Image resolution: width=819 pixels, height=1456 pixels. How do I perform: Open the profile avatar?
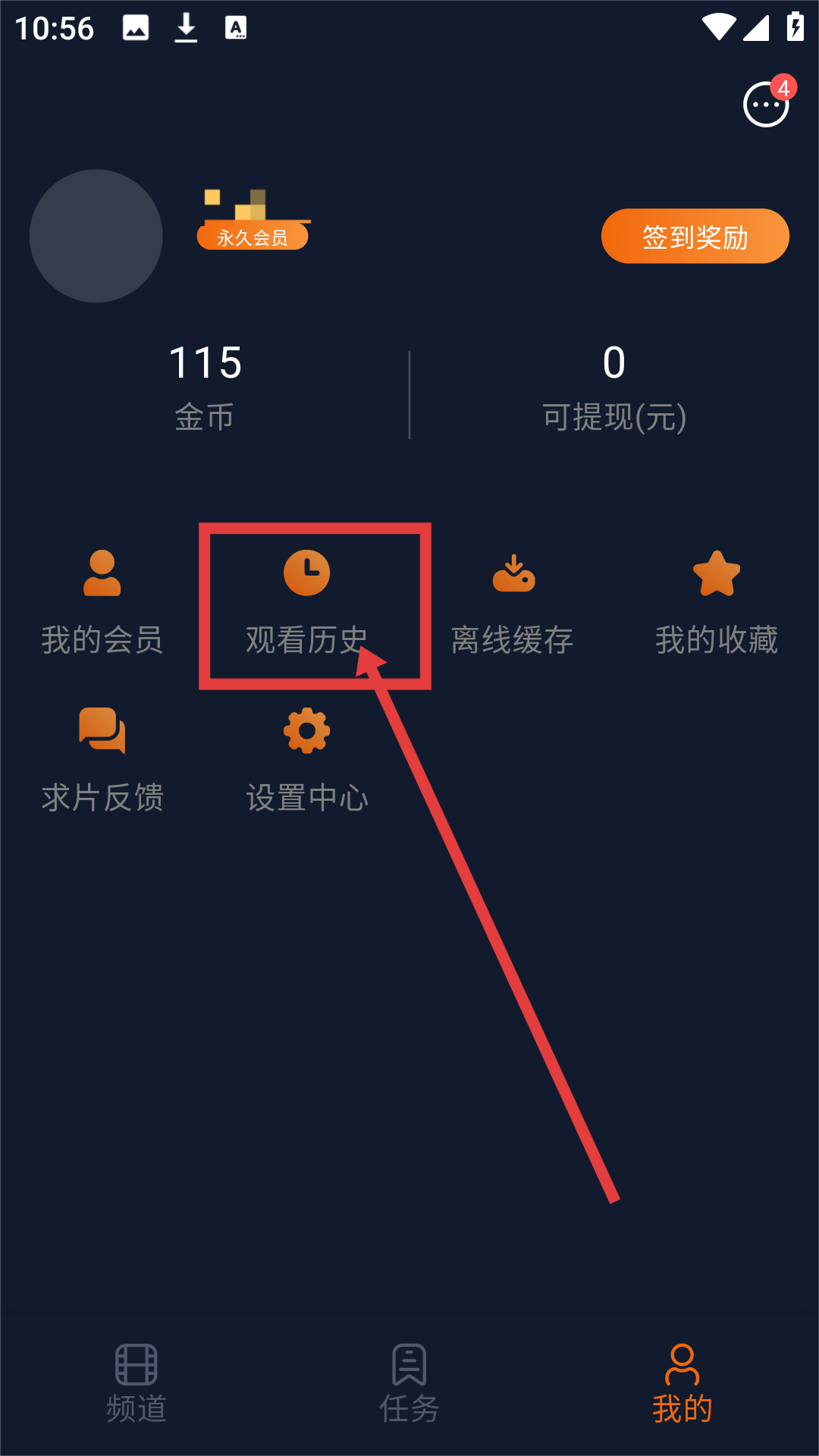pos(96,236)
